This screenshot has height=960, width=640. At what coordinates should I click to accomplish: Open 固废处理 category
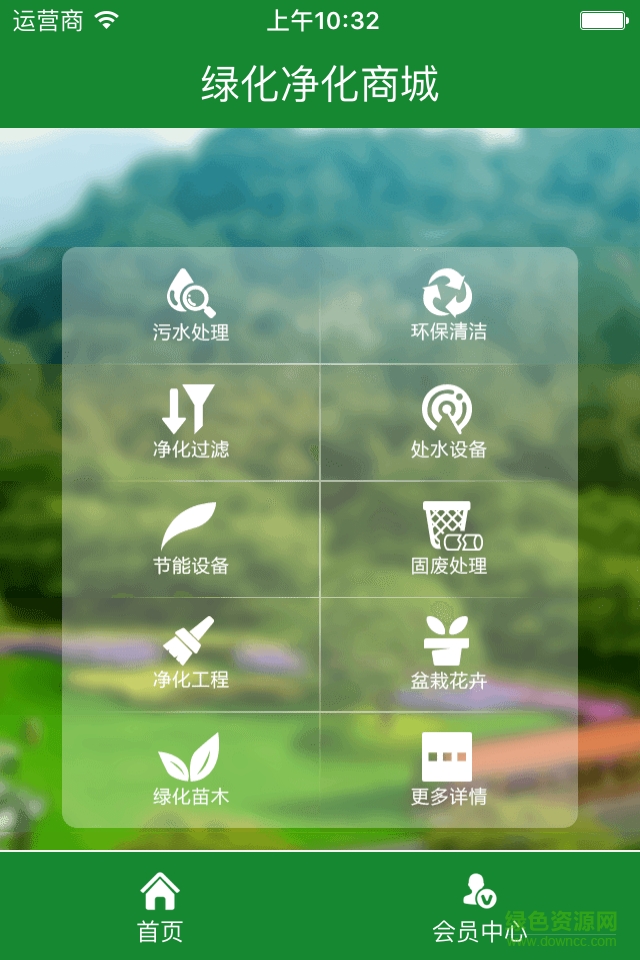pyautogui.click(x=448, y=538)
